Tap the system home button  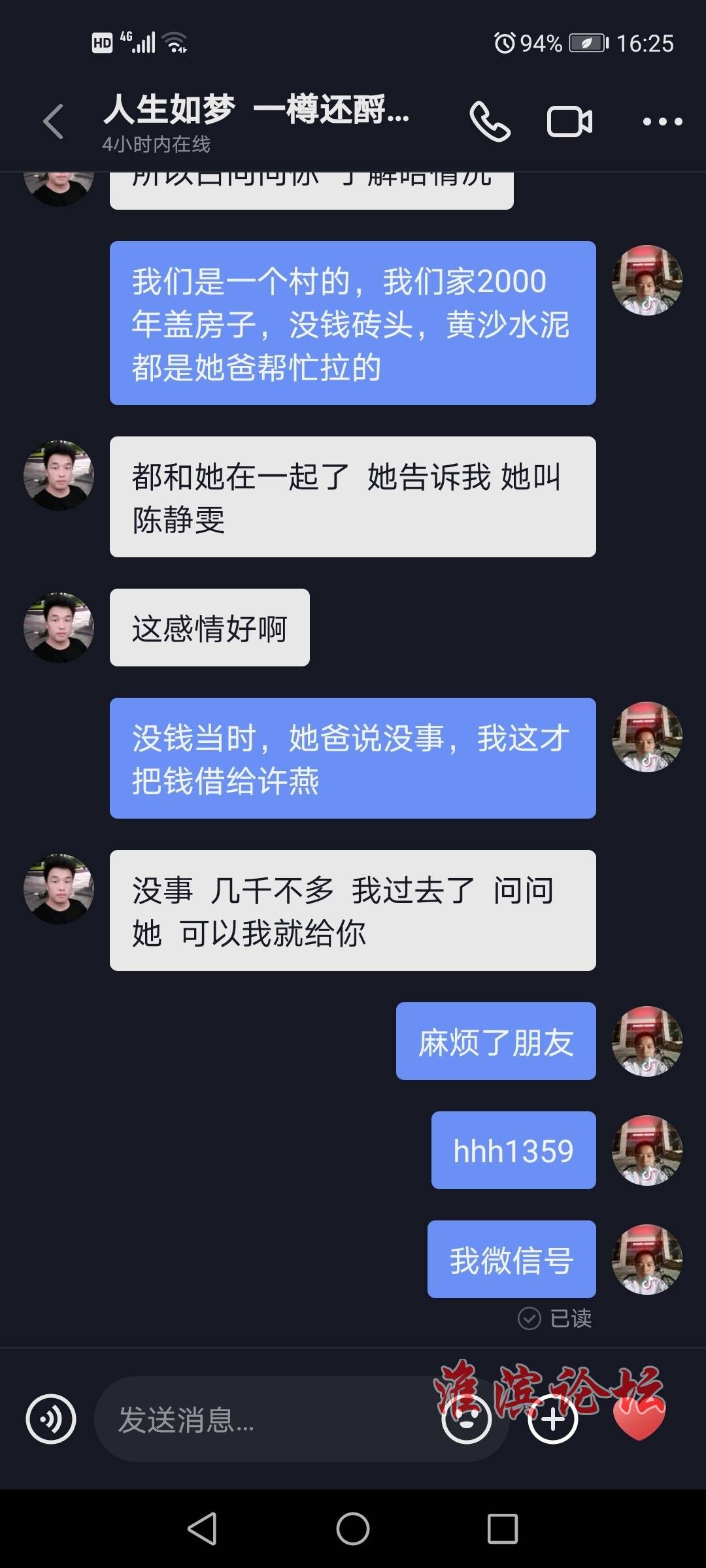(x=353, y=1529)
